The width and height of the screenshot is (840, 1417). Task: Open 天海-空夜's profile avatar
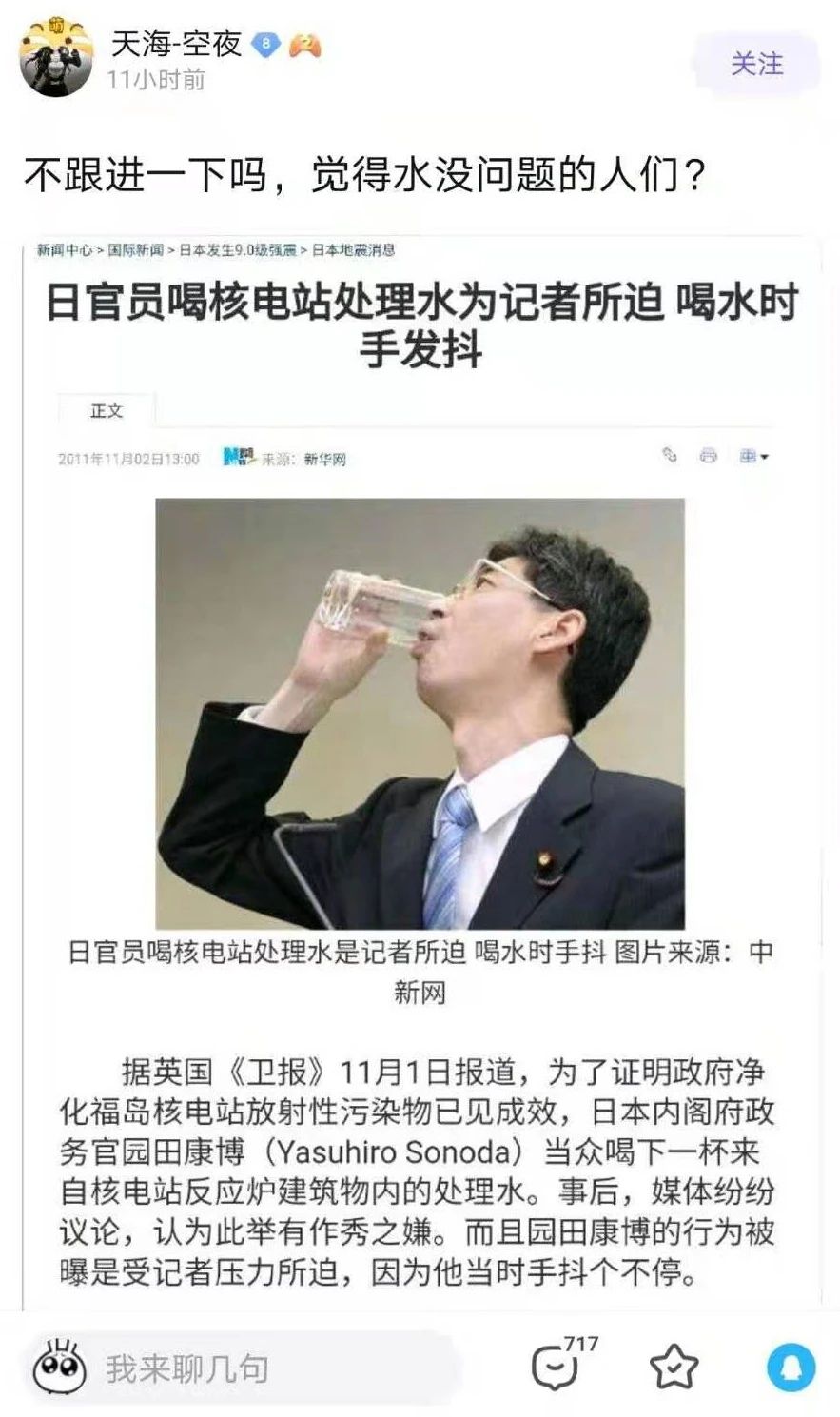point(56,59)
